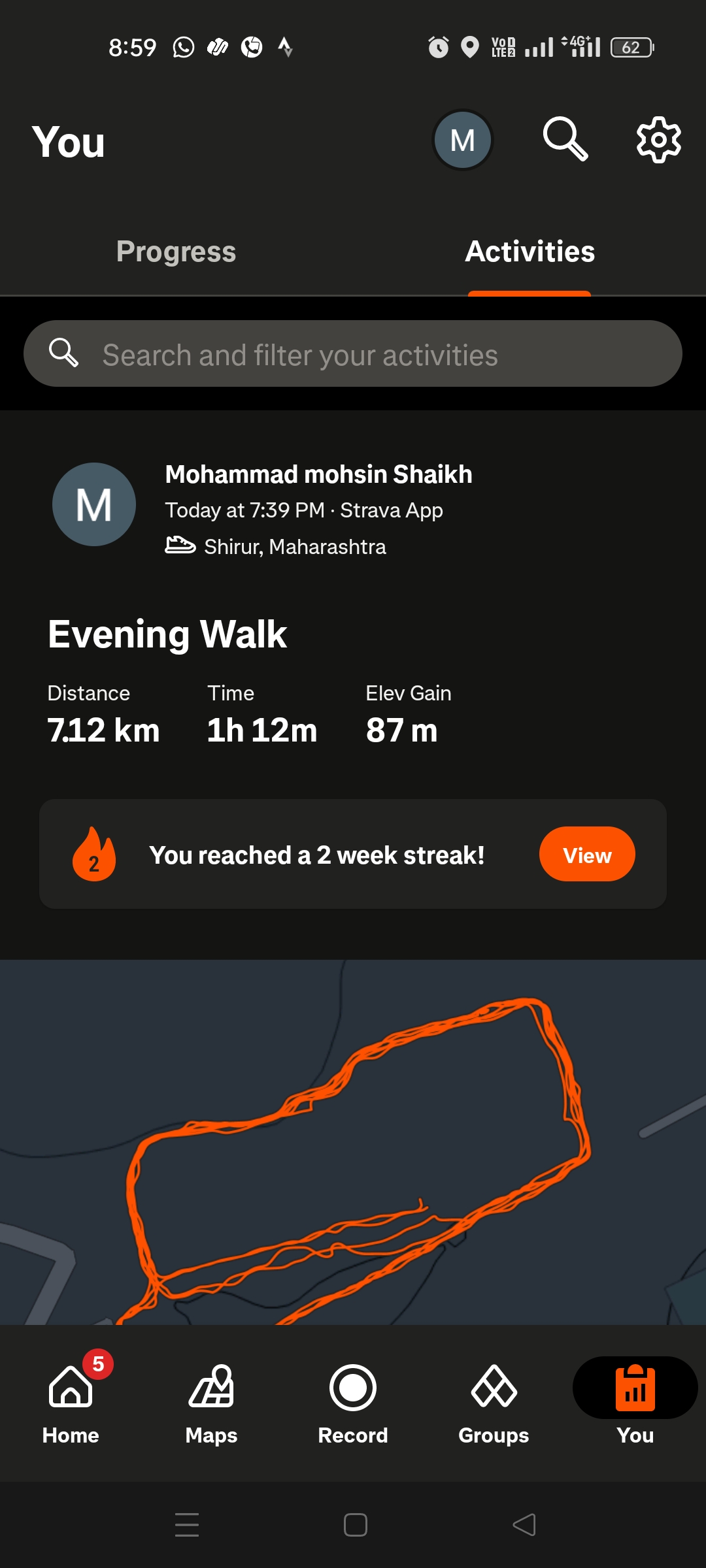Start recording via the Record tab
The width and height of the screenshot is (706, 1568).
353,1401
